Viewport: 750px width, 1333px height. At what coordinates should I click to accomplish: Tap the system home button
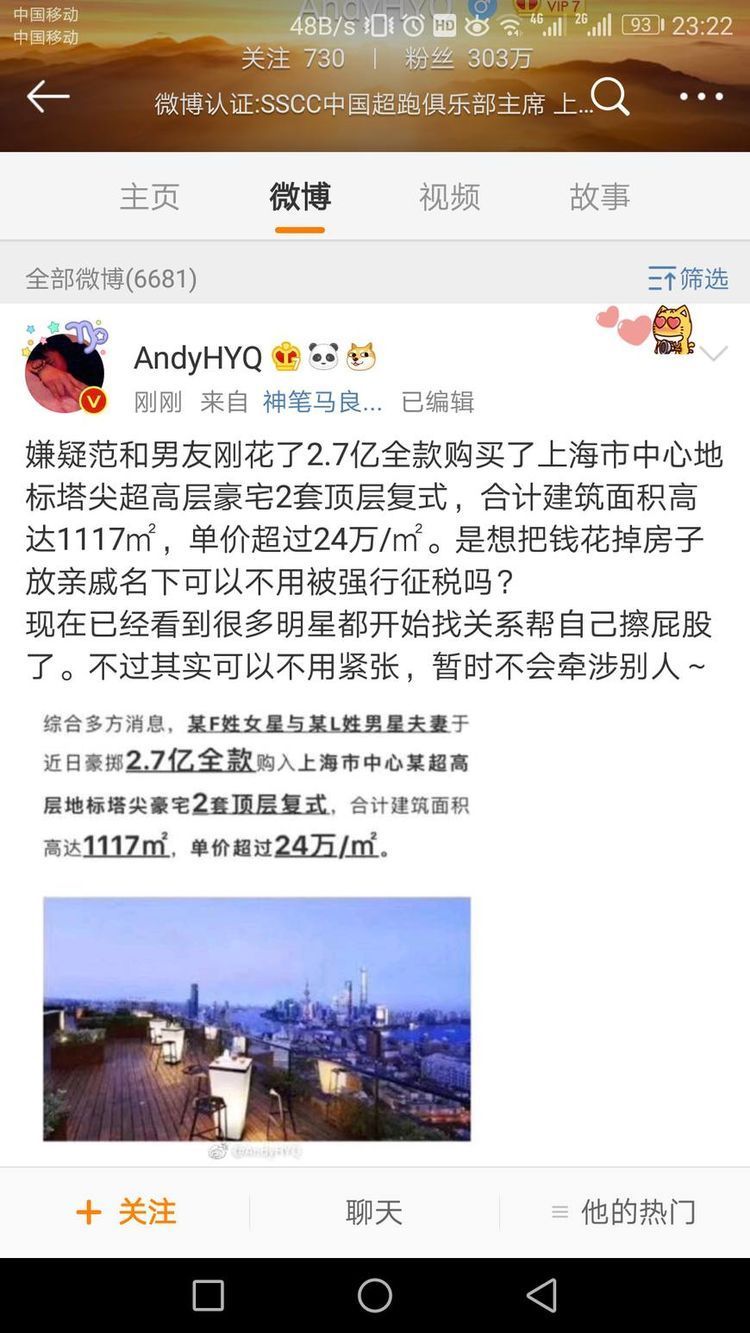(x=375, y=1296)
